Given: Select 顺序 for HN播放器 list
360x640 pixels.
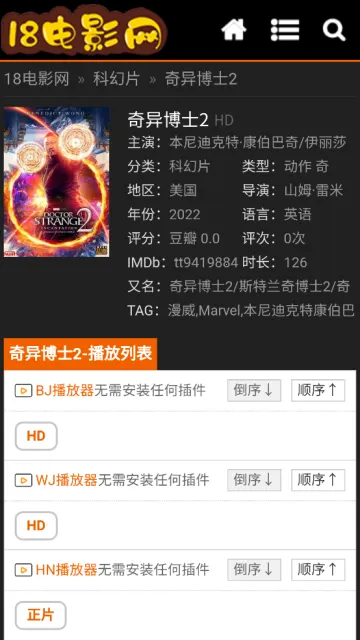Looking at the screenshot, I should [x=318, y=569].
